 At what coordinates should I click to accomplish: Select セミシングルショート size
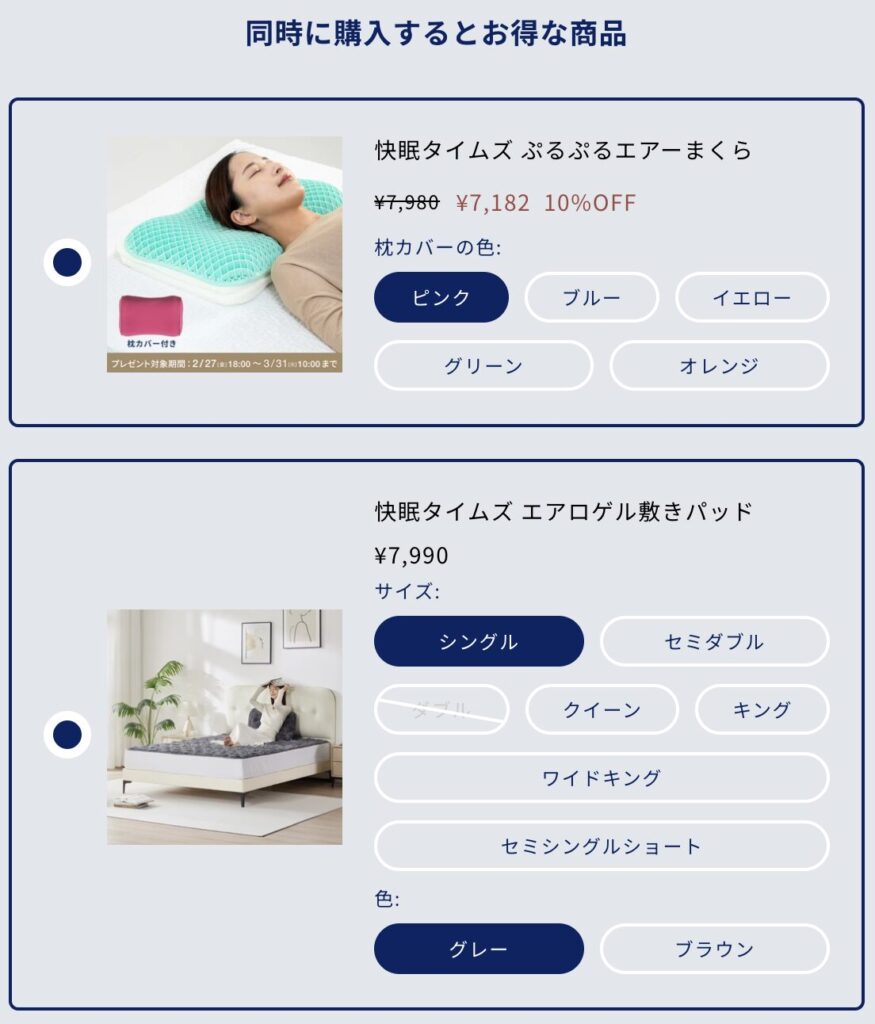coord(601,846)
